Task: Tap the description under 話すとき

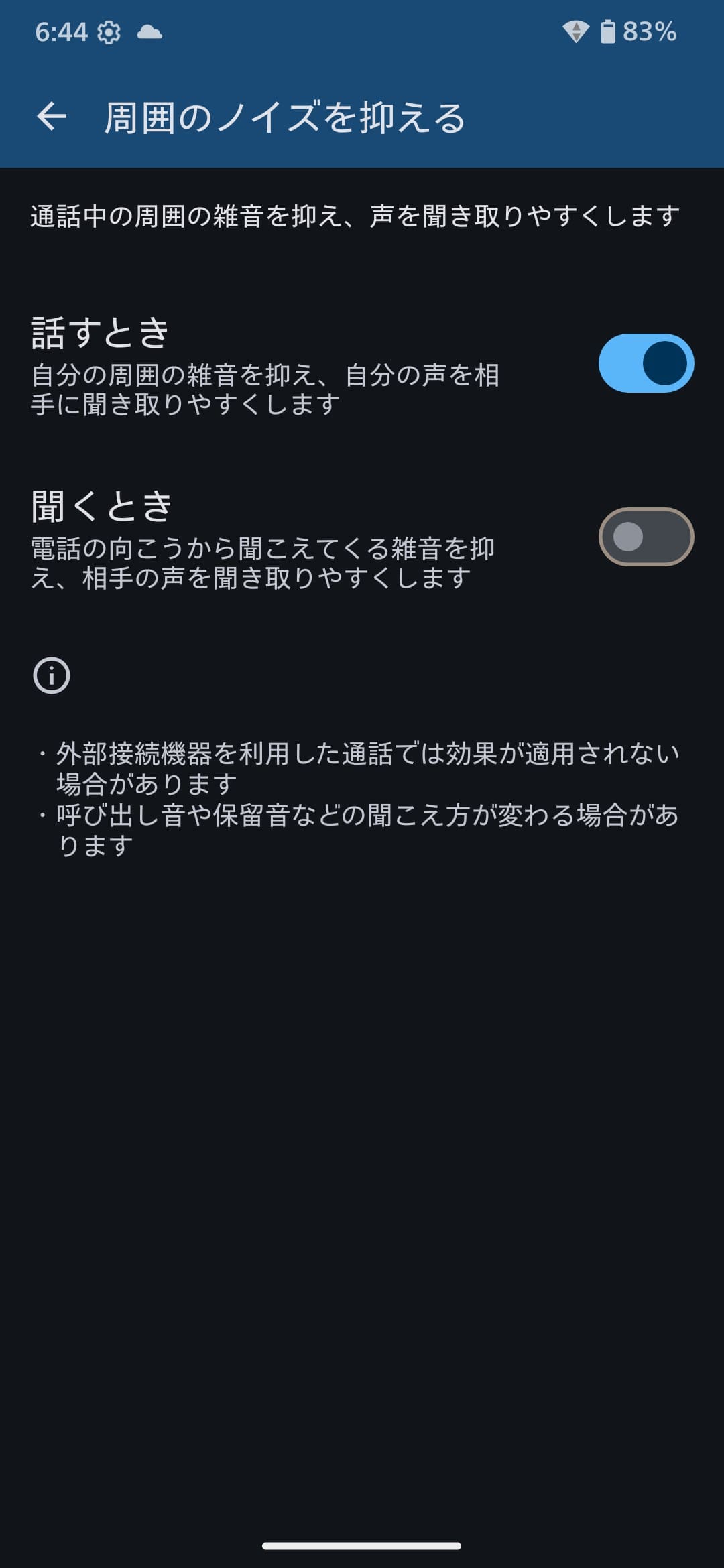Action: 268,389
